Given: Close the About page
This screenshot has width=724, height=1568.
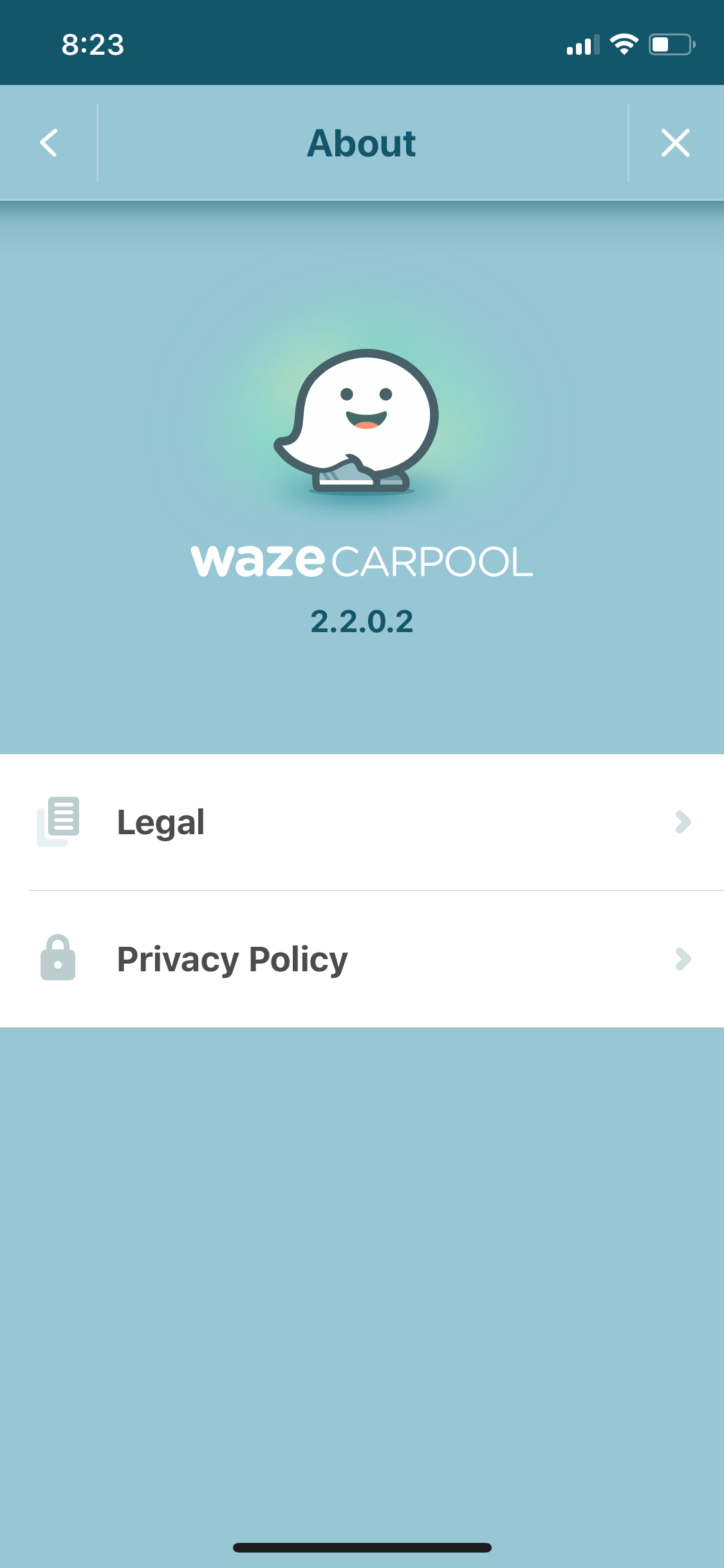Looking at the screenshot, I should [x=676, y=143].
